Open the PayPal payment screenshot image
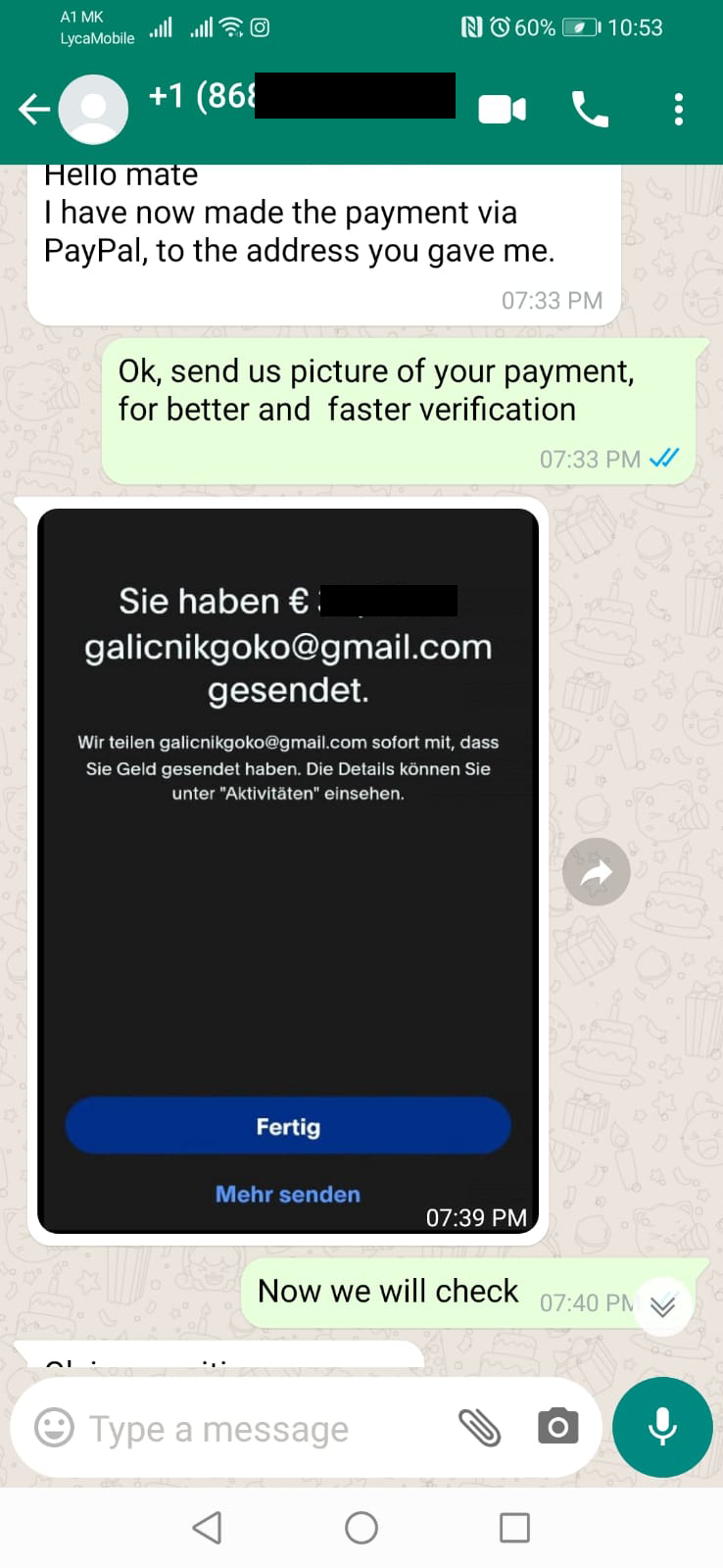 tap(288, 870)
